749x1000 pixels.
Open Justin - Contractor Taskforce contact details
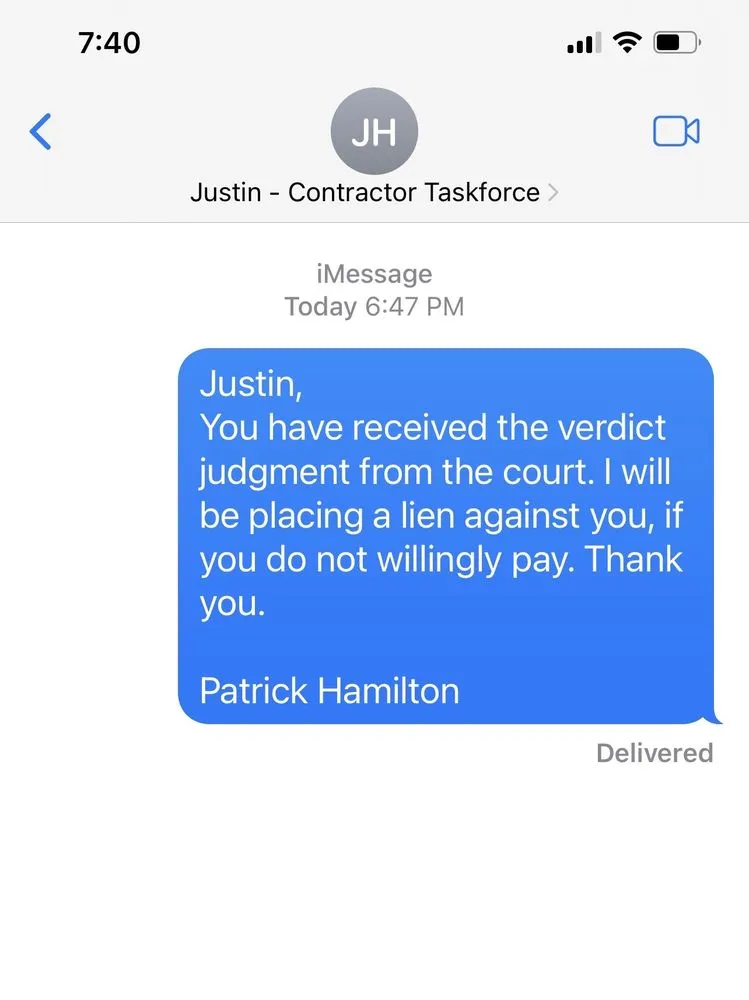tap(374, 192)
